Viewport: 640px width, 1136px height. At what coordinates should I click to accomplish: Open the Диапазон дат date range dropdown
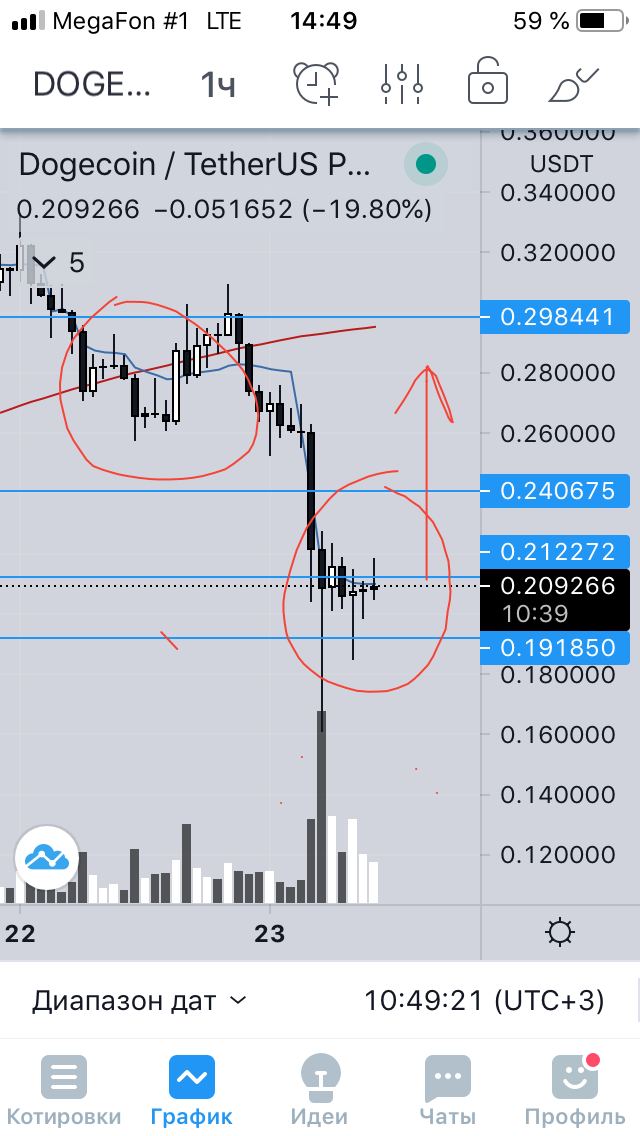pos(139,1000)
